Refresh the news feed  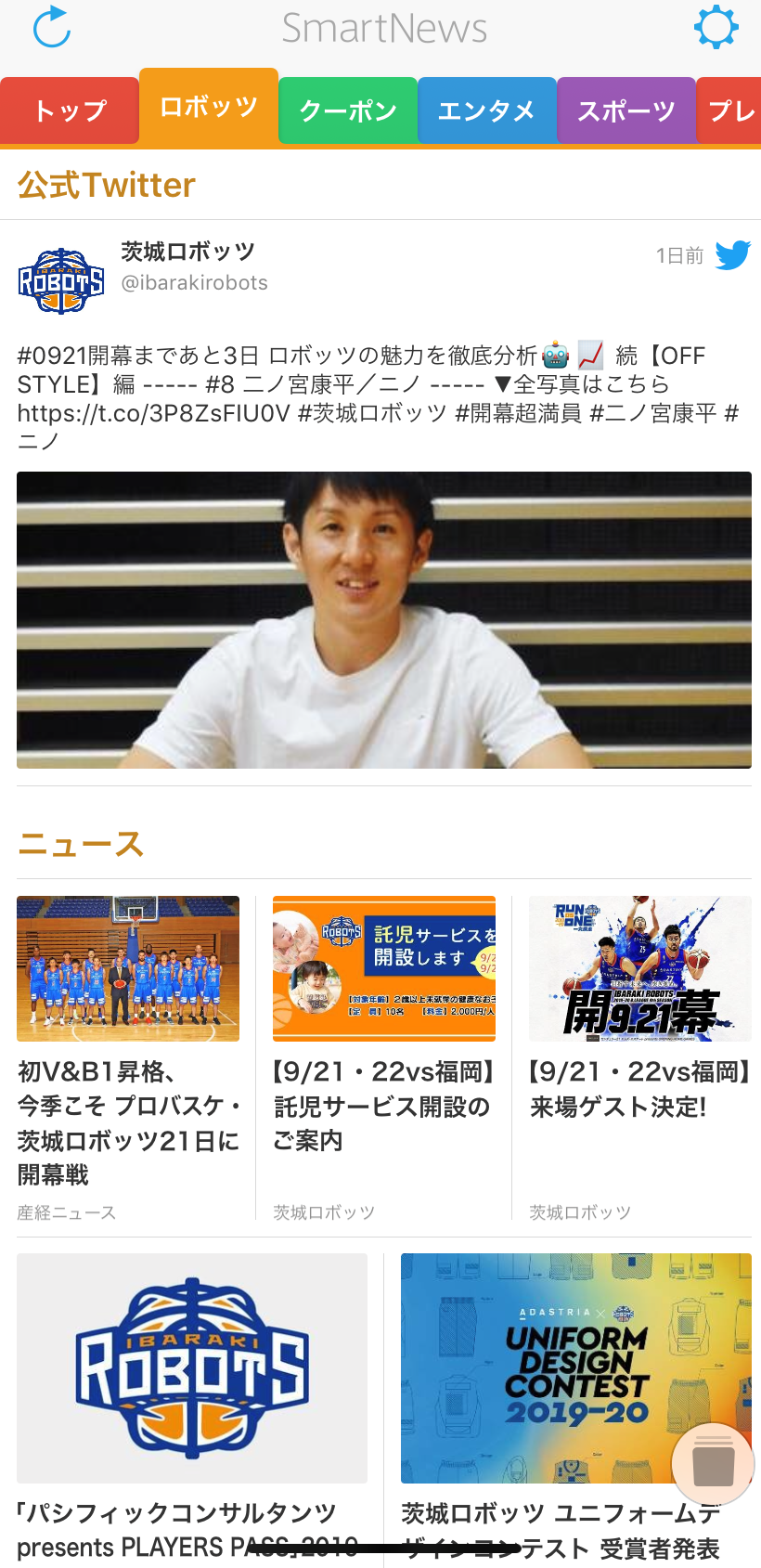pyautogui.click(x=51, y=27)
